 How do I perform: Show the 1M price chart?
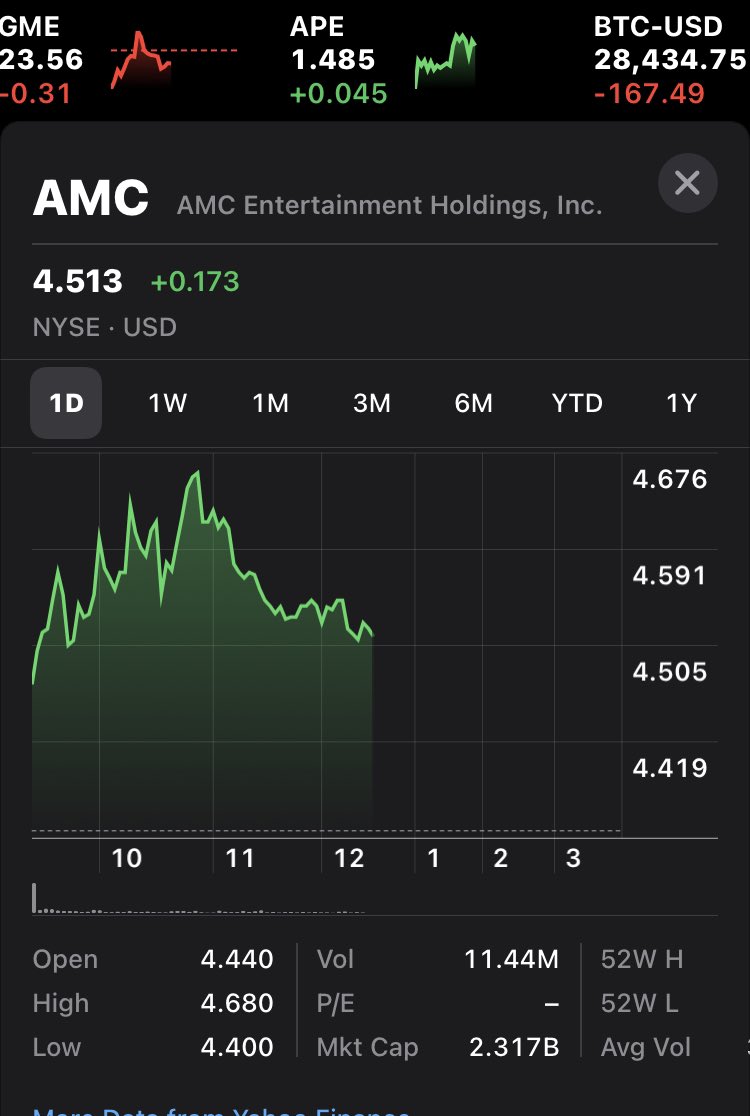[x=270, y=403]
